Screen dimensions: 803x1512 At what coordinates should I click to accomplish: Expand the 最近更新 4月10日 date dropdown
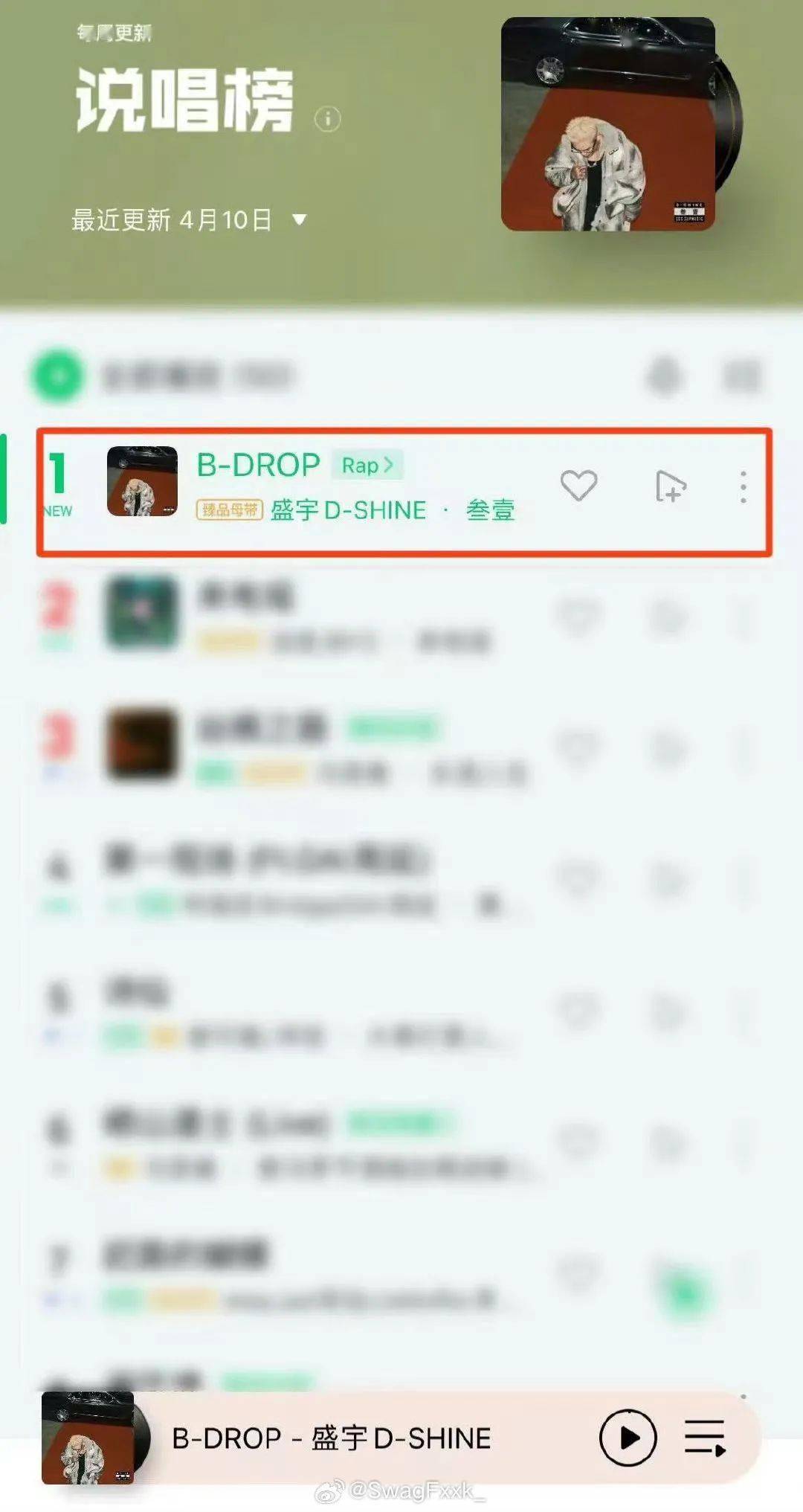[299, 219]
